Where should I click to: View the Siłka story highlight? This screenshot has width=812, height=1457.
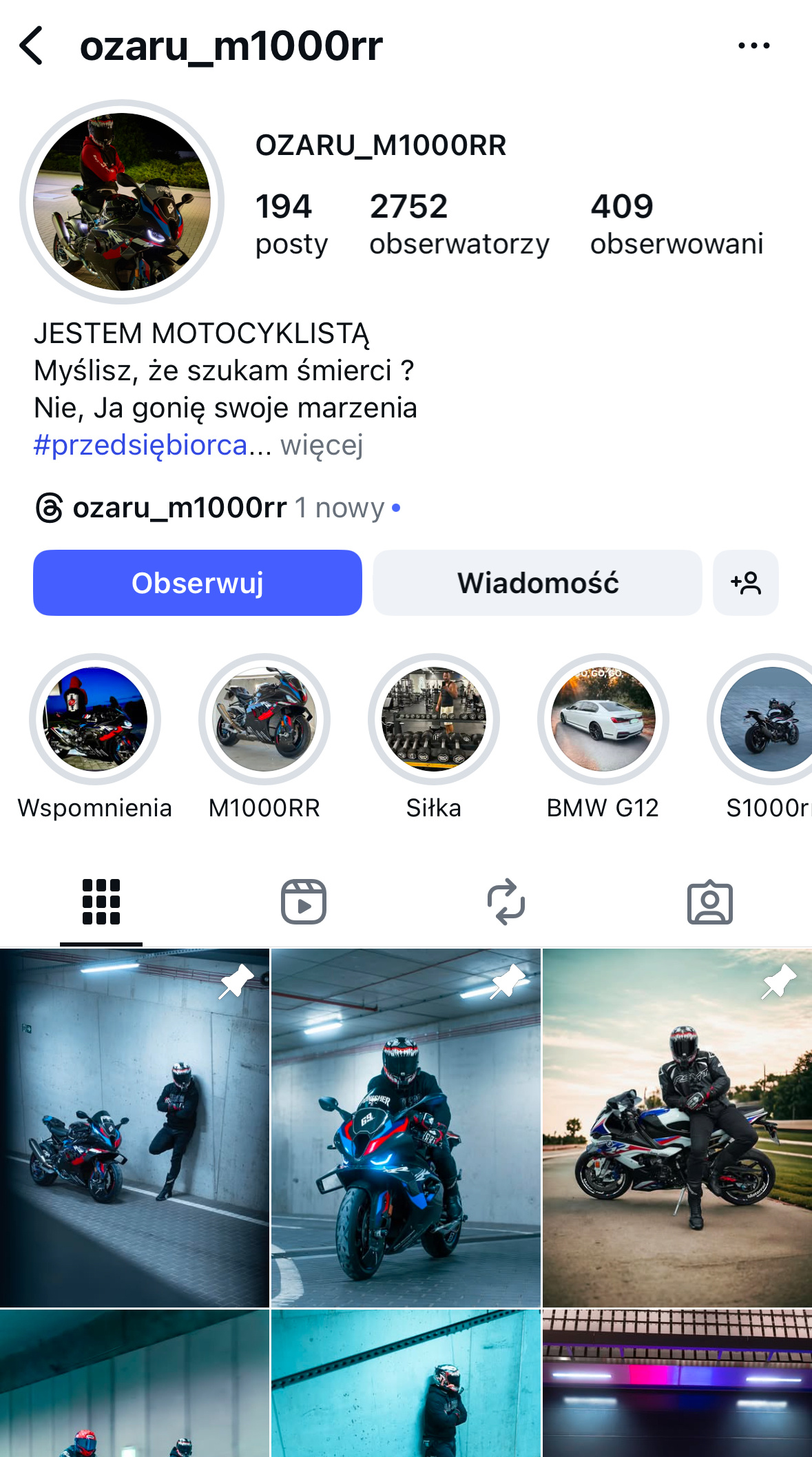434,720
